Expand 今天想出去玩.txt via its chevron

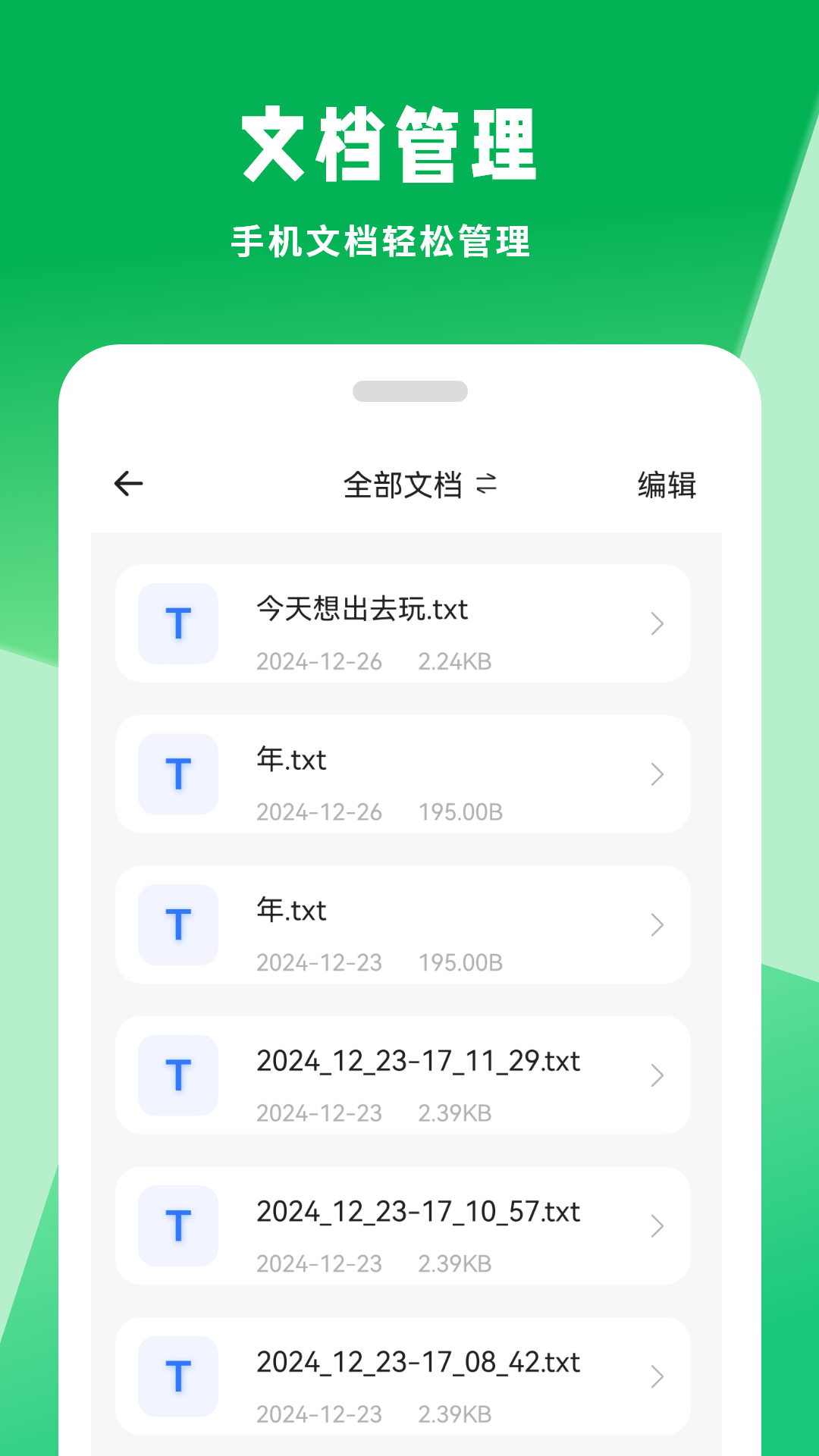click(657, 623)
